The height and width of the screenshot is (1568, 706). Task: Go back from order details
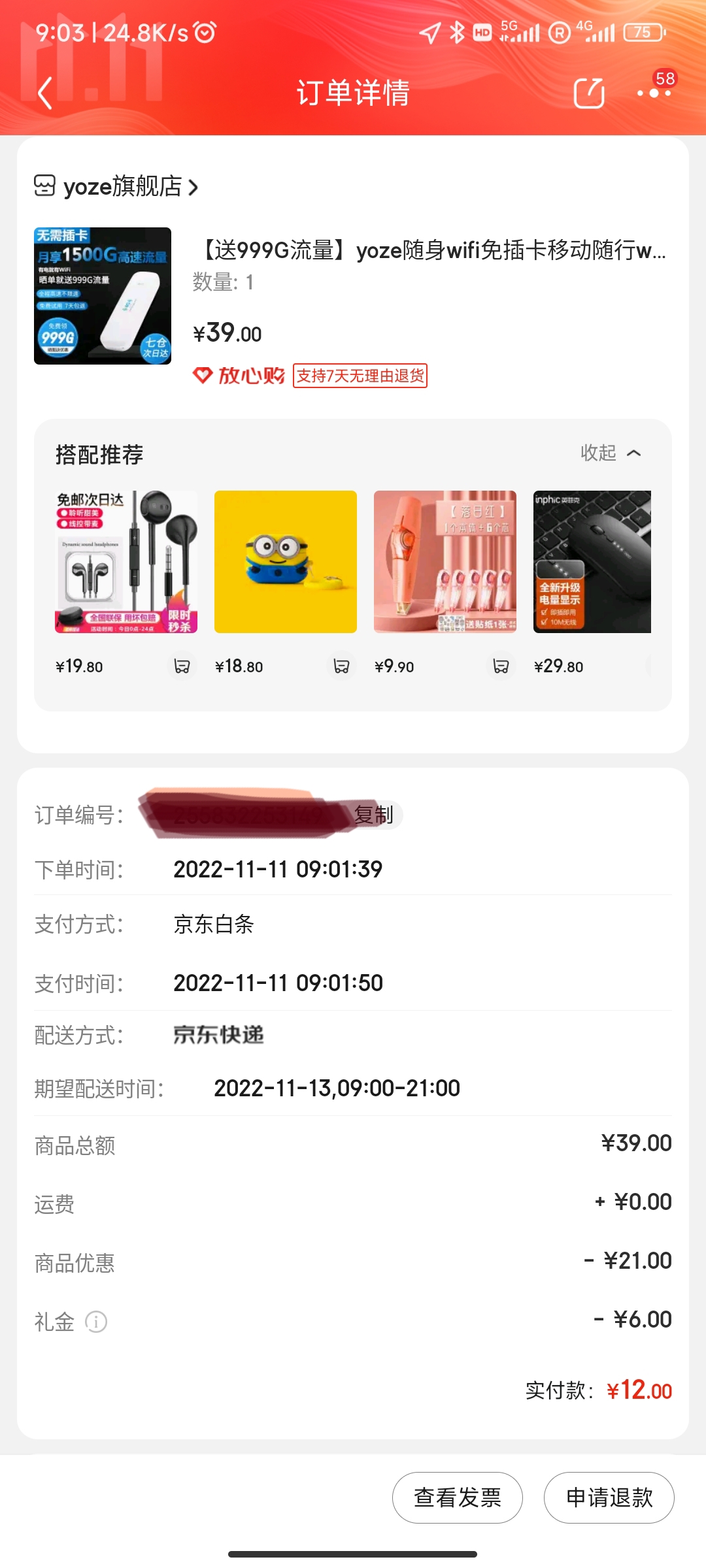(x=44, y=93)
